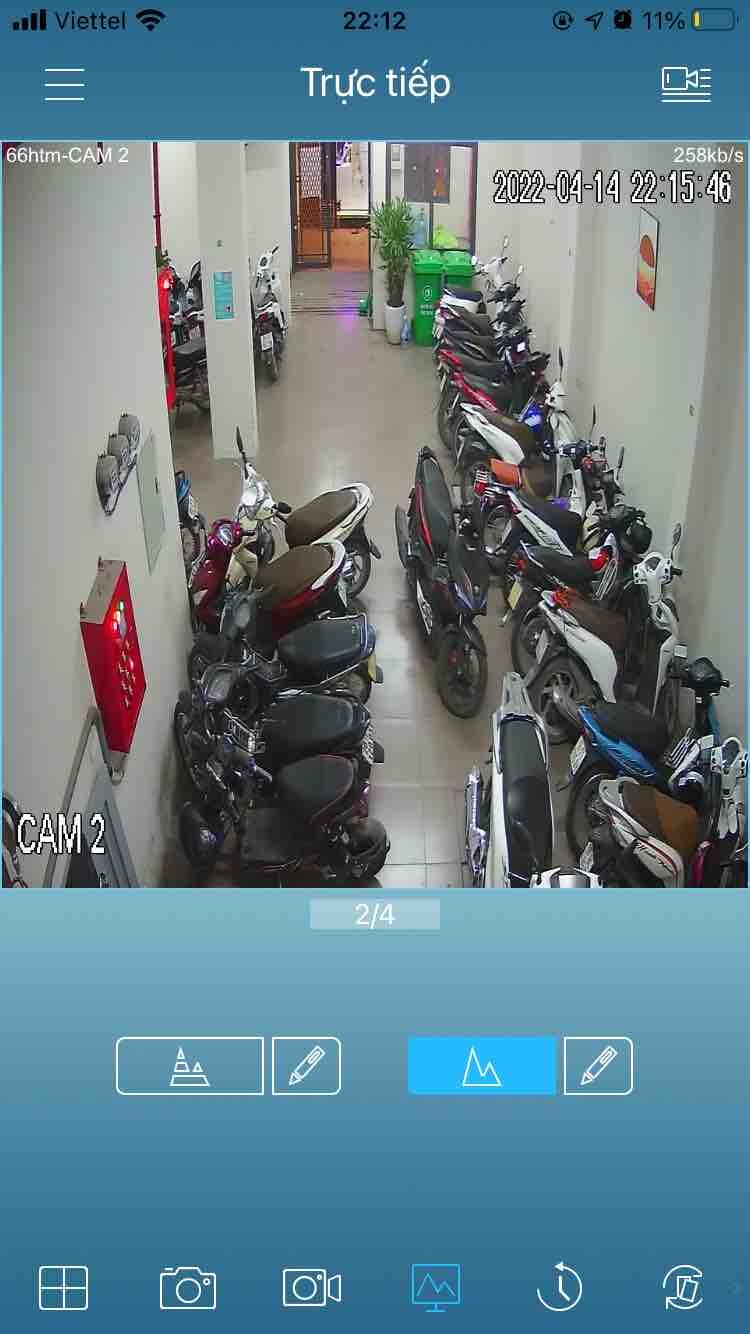750x1334 pixels.
Task: Start recording the live video
Action: (x=311, y=1287)
